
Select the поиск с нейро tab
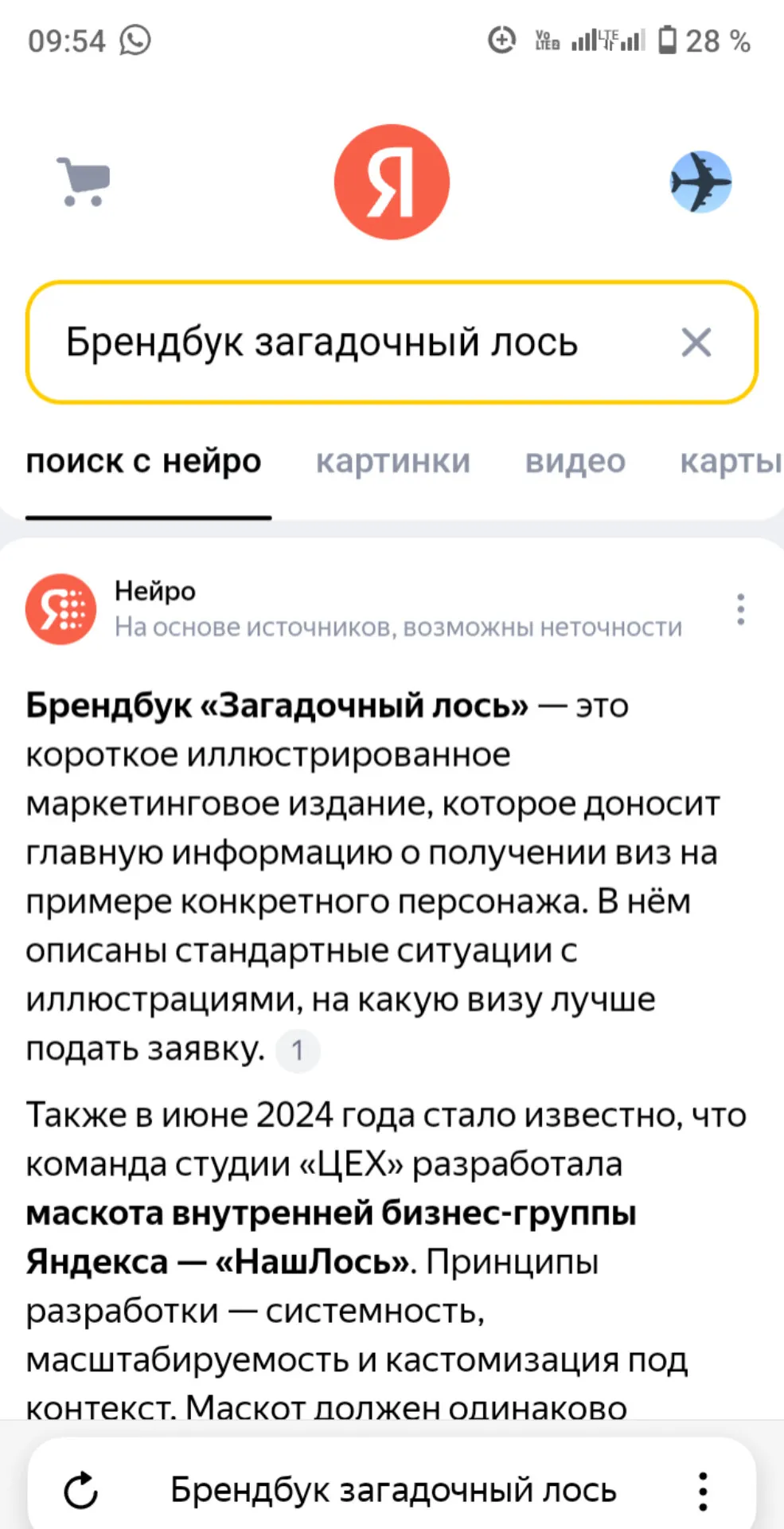tap(143, 462)
